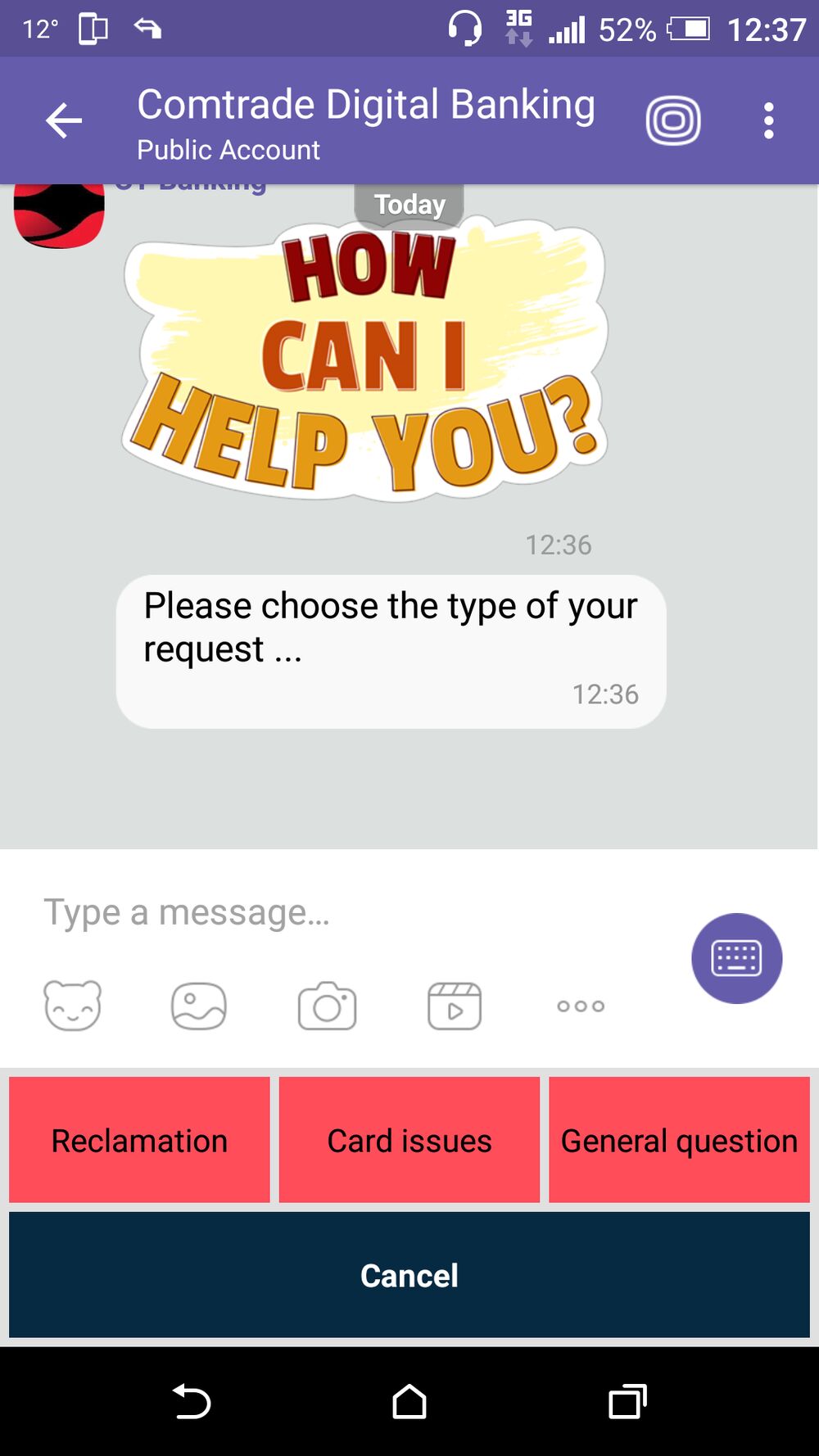Open the camera to take photo
This screenshot has height=1456, width=819.
[x=327, y=1006]
